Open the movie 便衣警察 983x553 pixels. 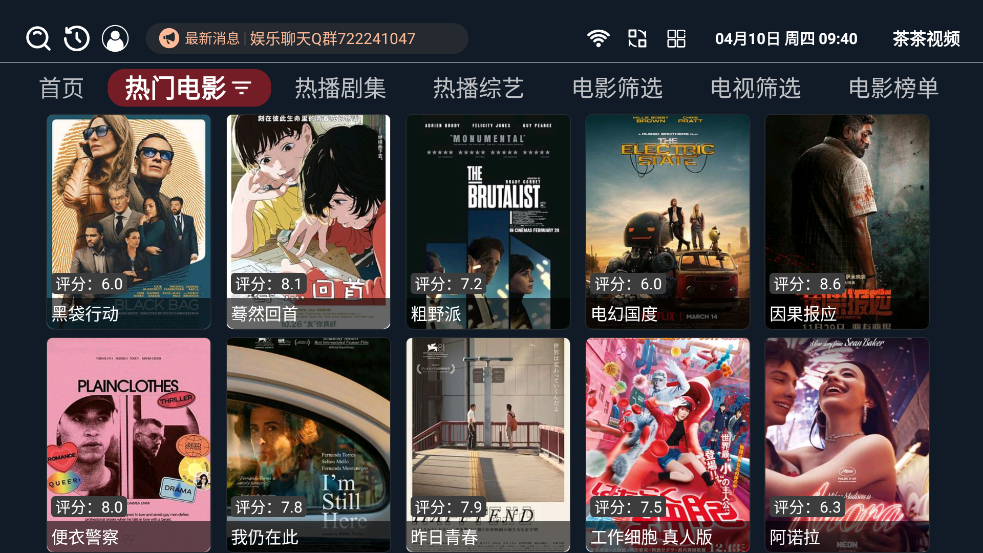coord(129,444)
